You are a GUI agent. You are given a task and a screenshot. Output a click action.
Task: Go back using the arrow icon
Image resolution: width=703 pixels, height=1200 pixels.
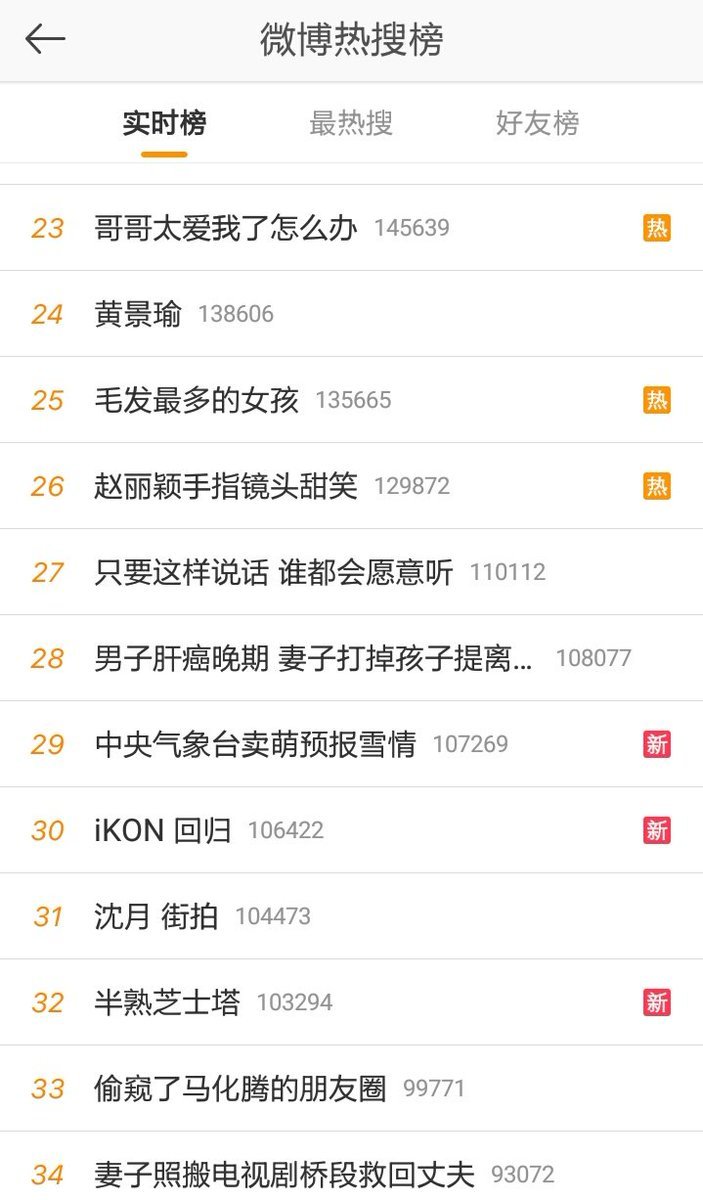pyautogui.click(x=45, y=40)
